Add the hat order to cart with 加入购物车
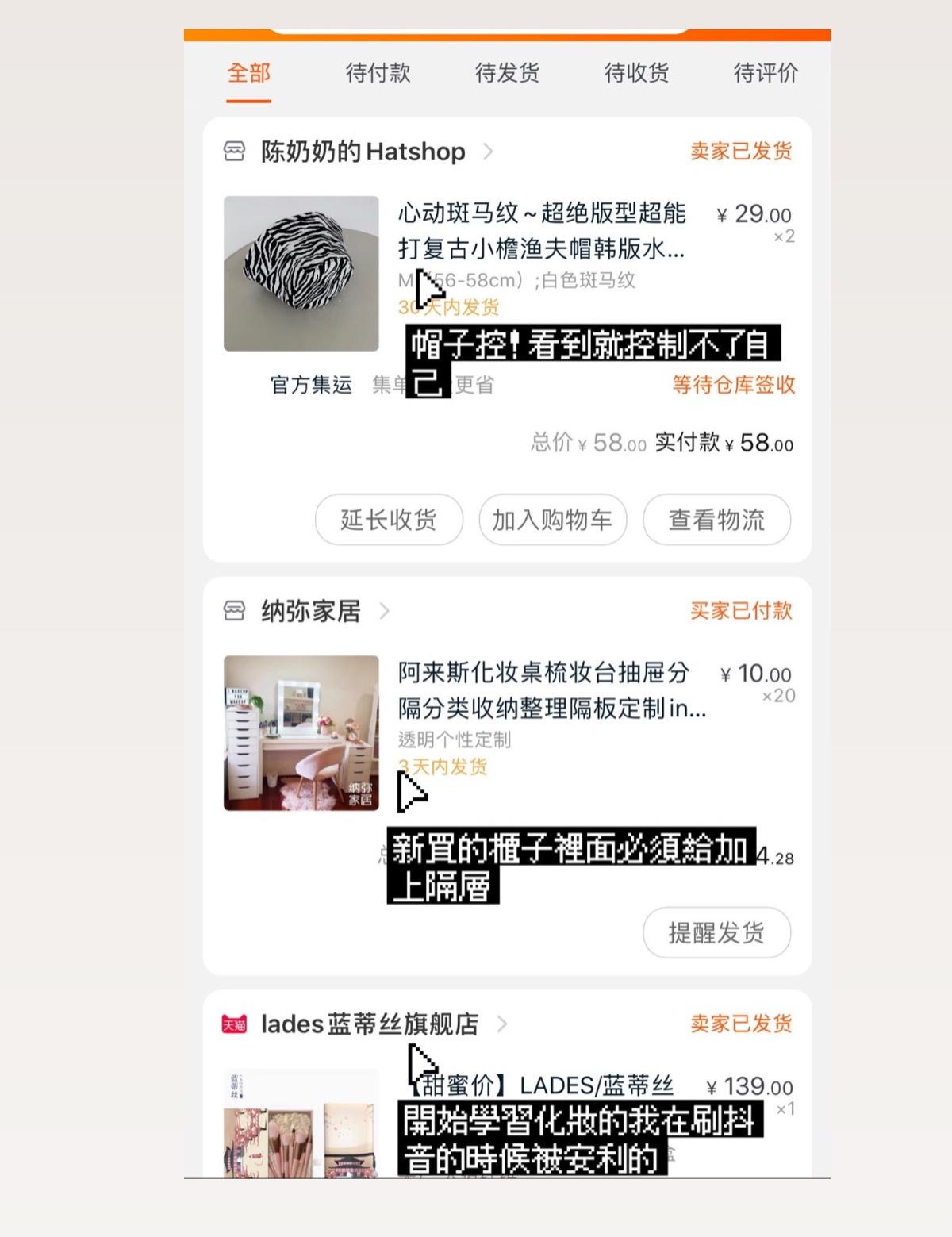 tap(552, 520)
